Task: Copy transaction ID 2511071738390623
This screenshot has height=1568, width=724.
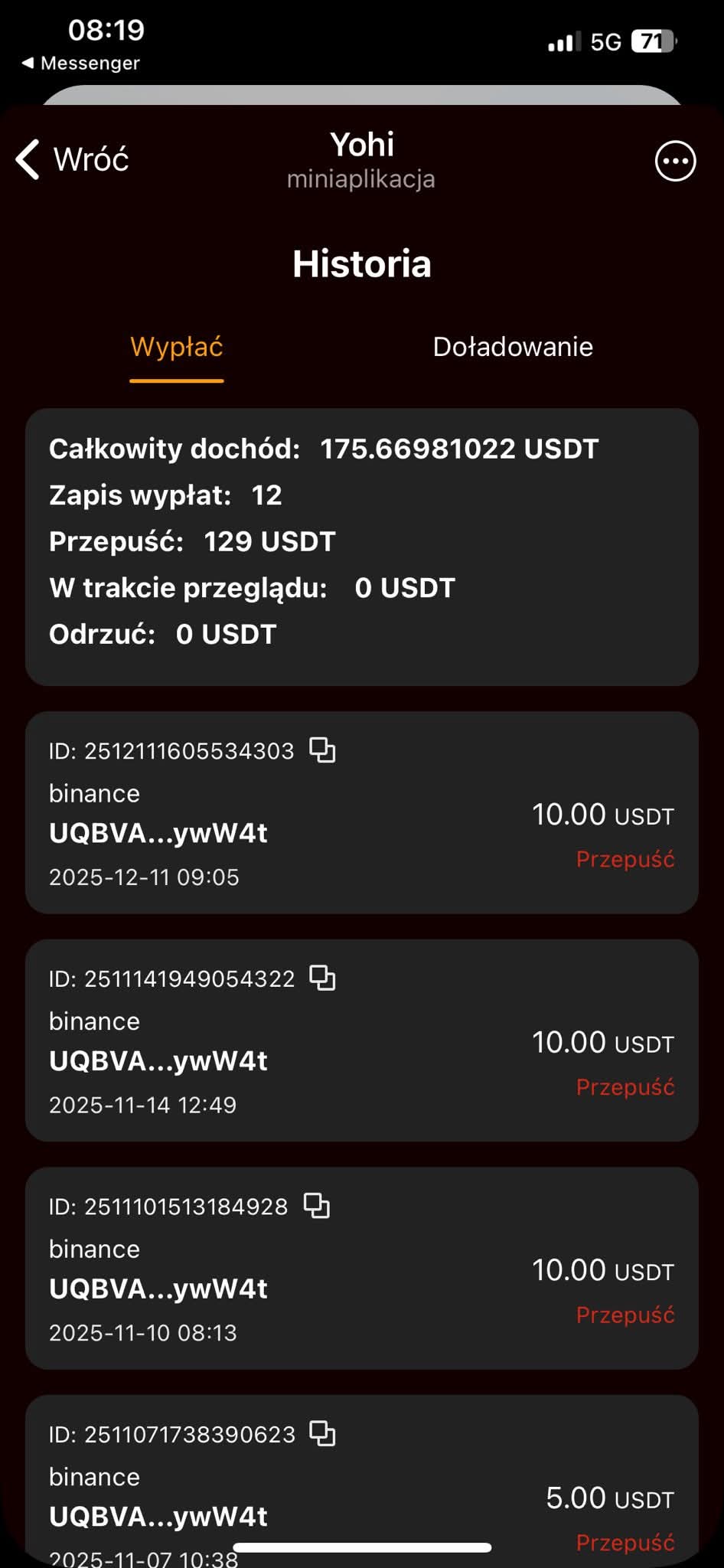Action: click(x=322, y=1433)
